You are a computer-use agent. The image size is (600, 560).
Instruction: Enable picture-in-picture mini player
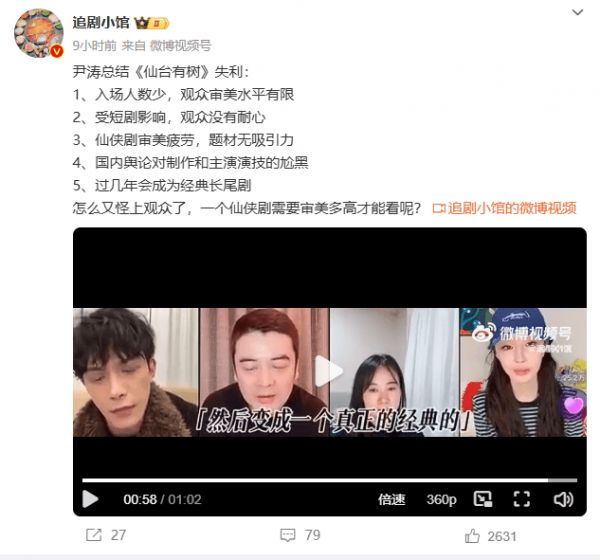[483, 499]
